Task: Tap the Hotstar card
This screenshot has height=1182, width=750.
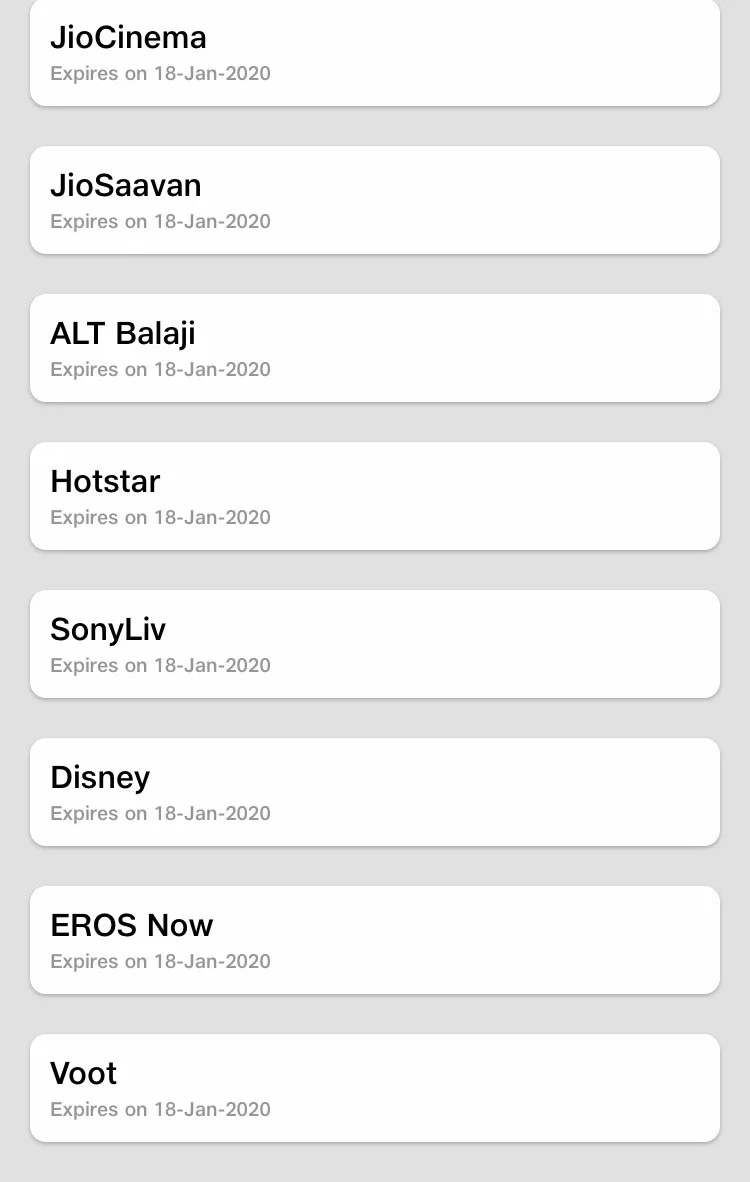Action: point(374,496)
